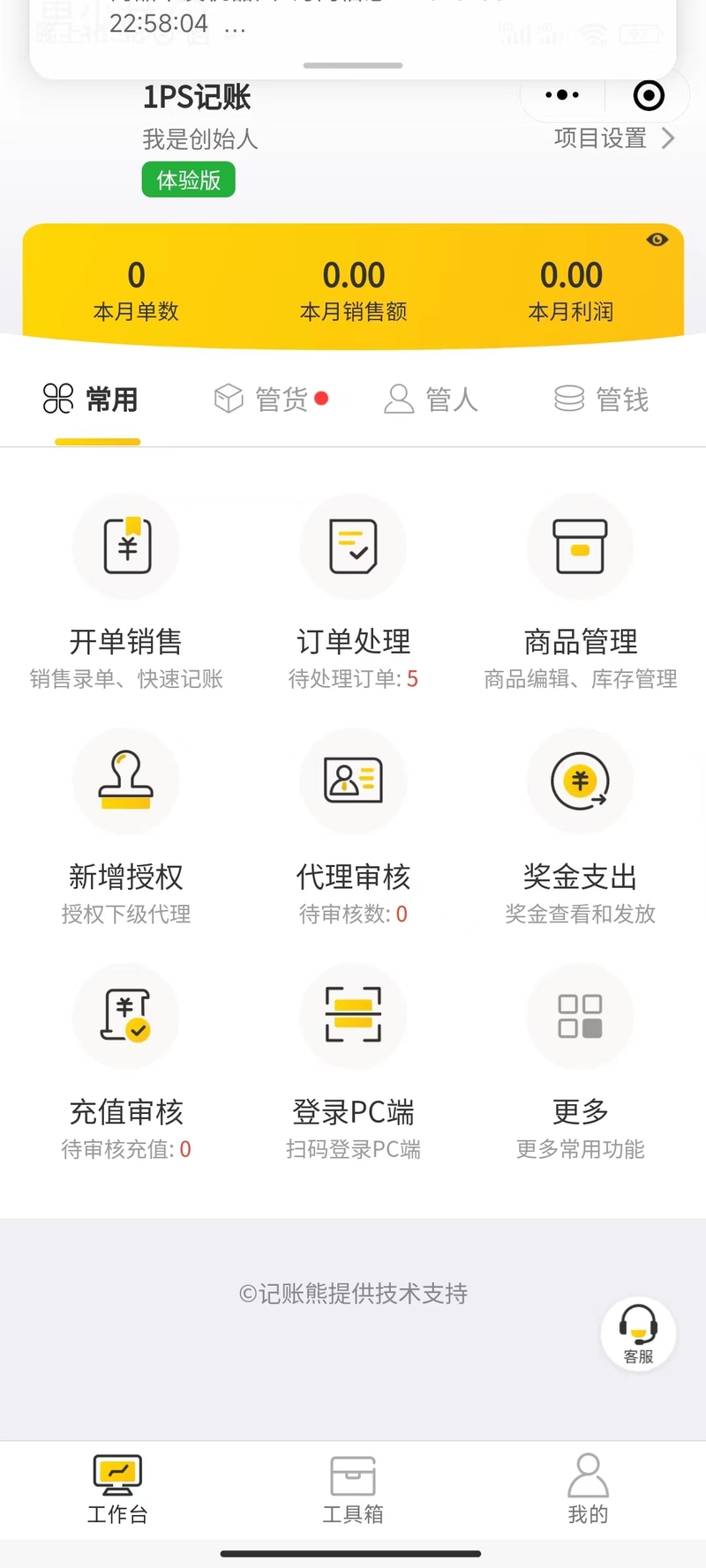Open 项目设置 project settings

pyautogui.click(x=614, y=138)
